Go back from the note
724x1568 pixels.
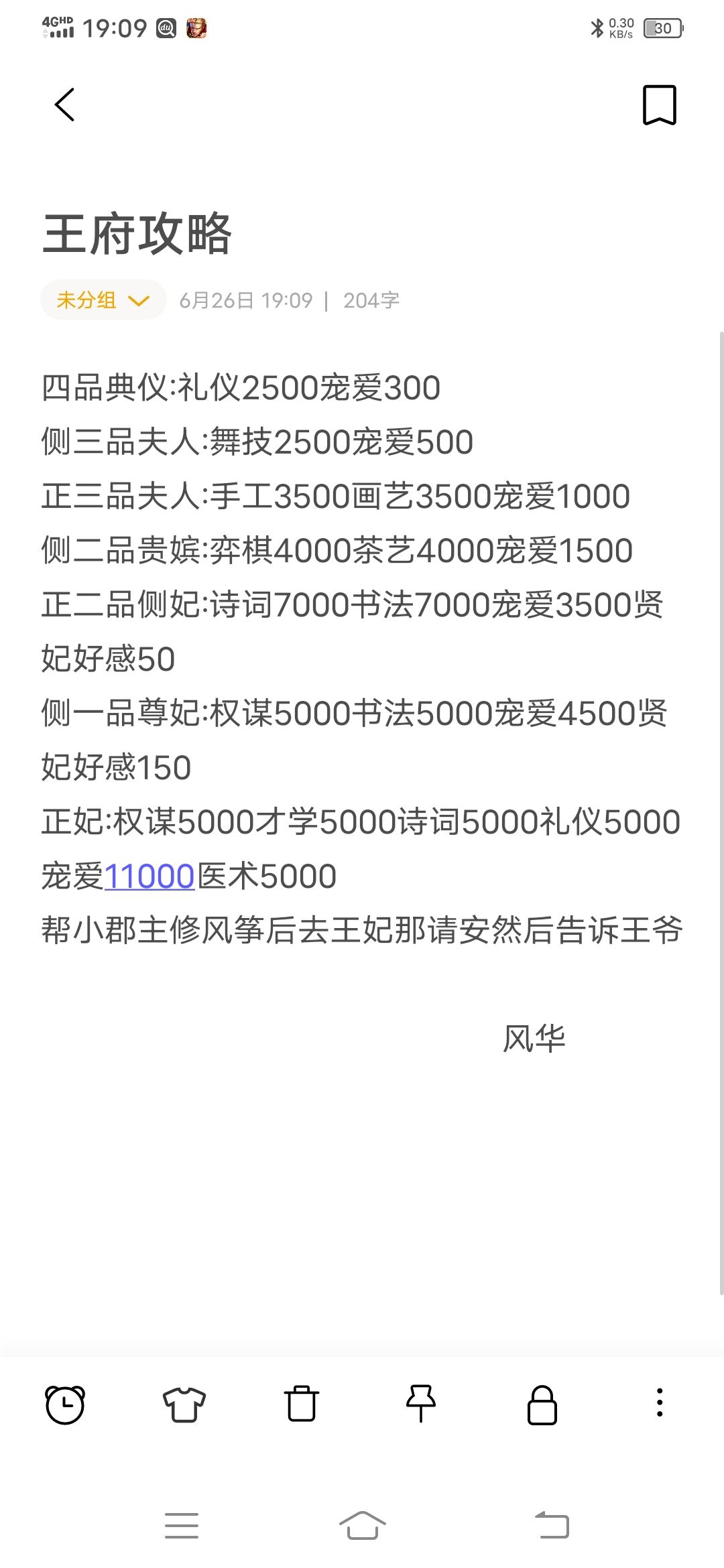pyautogui.click(x=64, y=105)
